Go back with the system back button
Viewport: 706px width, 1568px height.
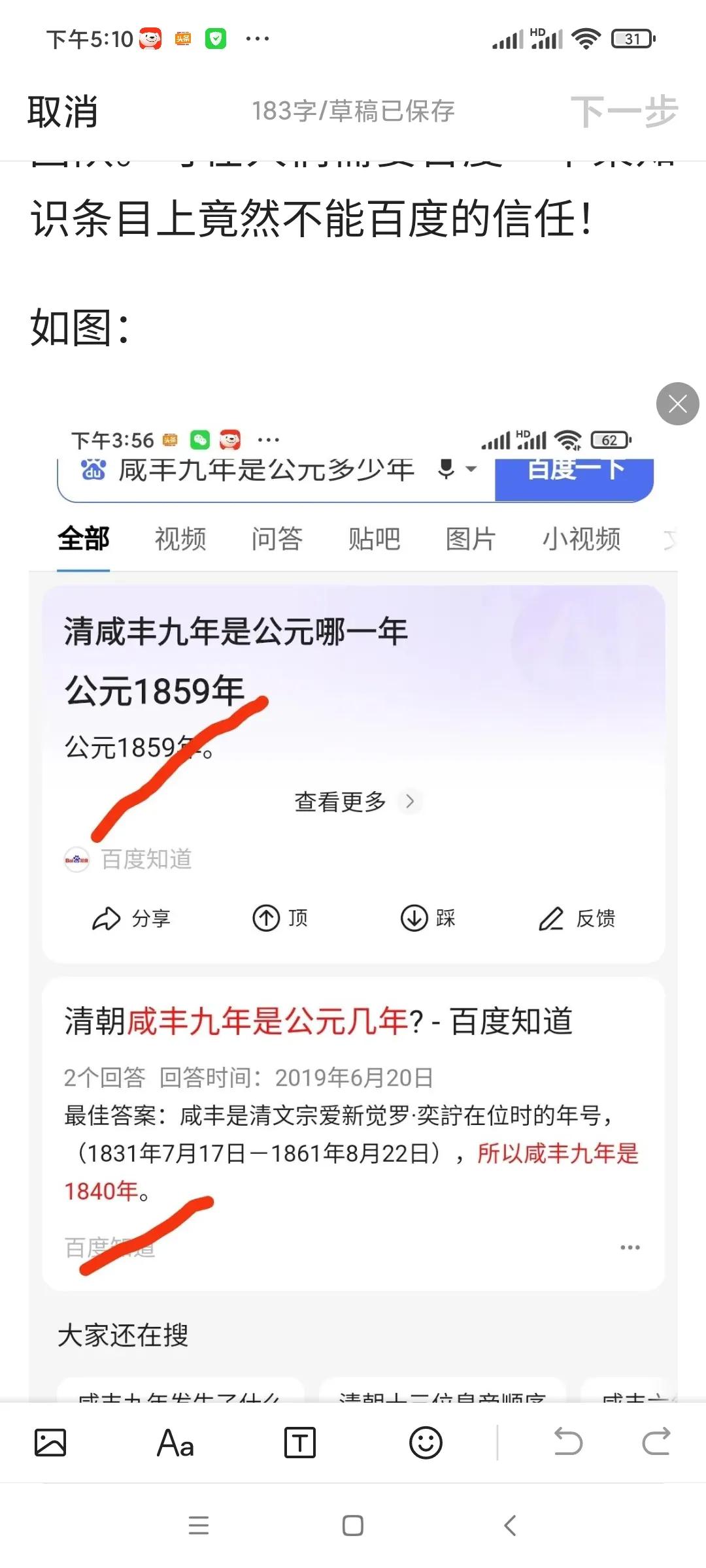[x=511, y=1526]
